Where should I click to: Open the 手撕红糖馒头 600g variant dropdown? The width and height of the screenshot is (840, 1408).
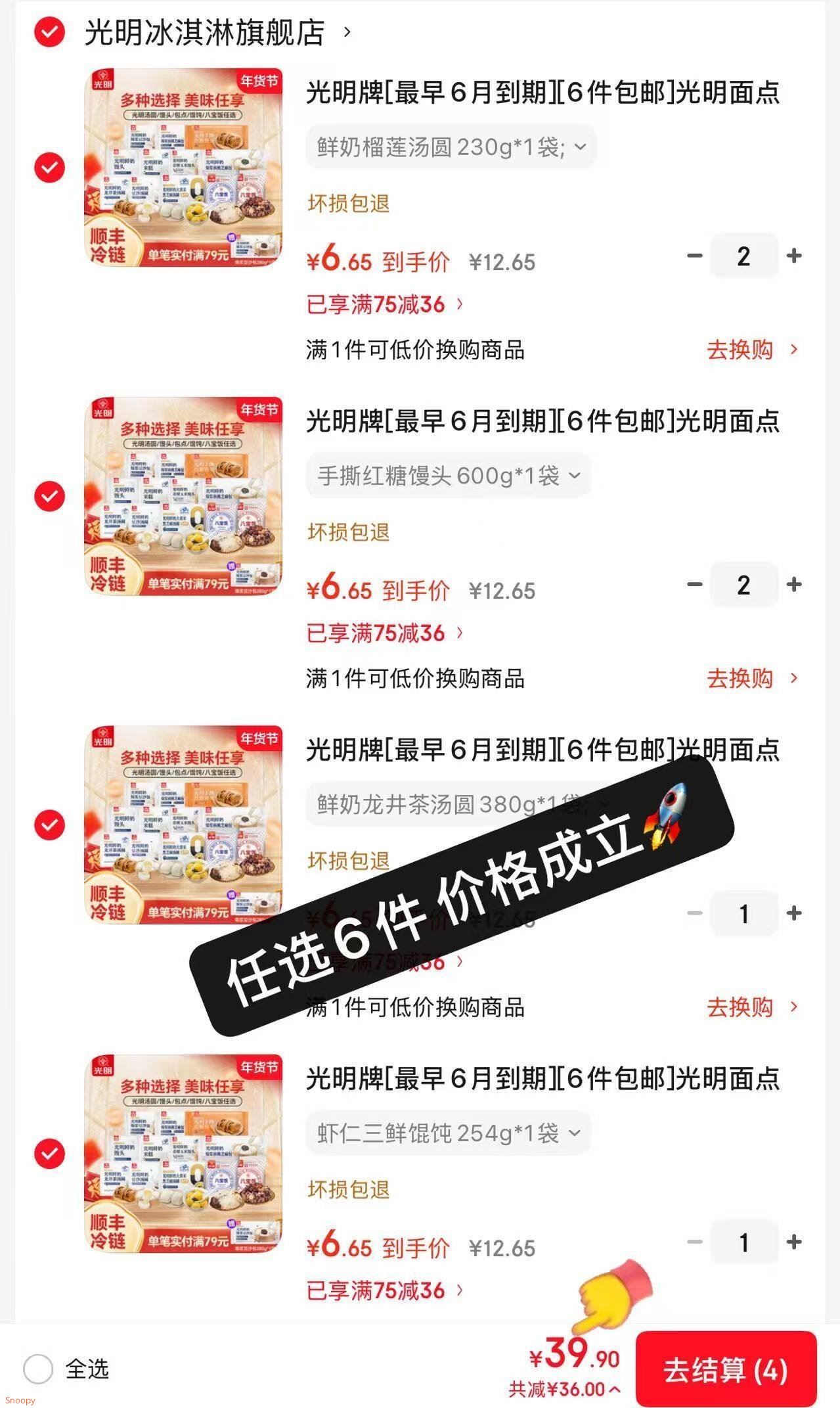(448, 475)
